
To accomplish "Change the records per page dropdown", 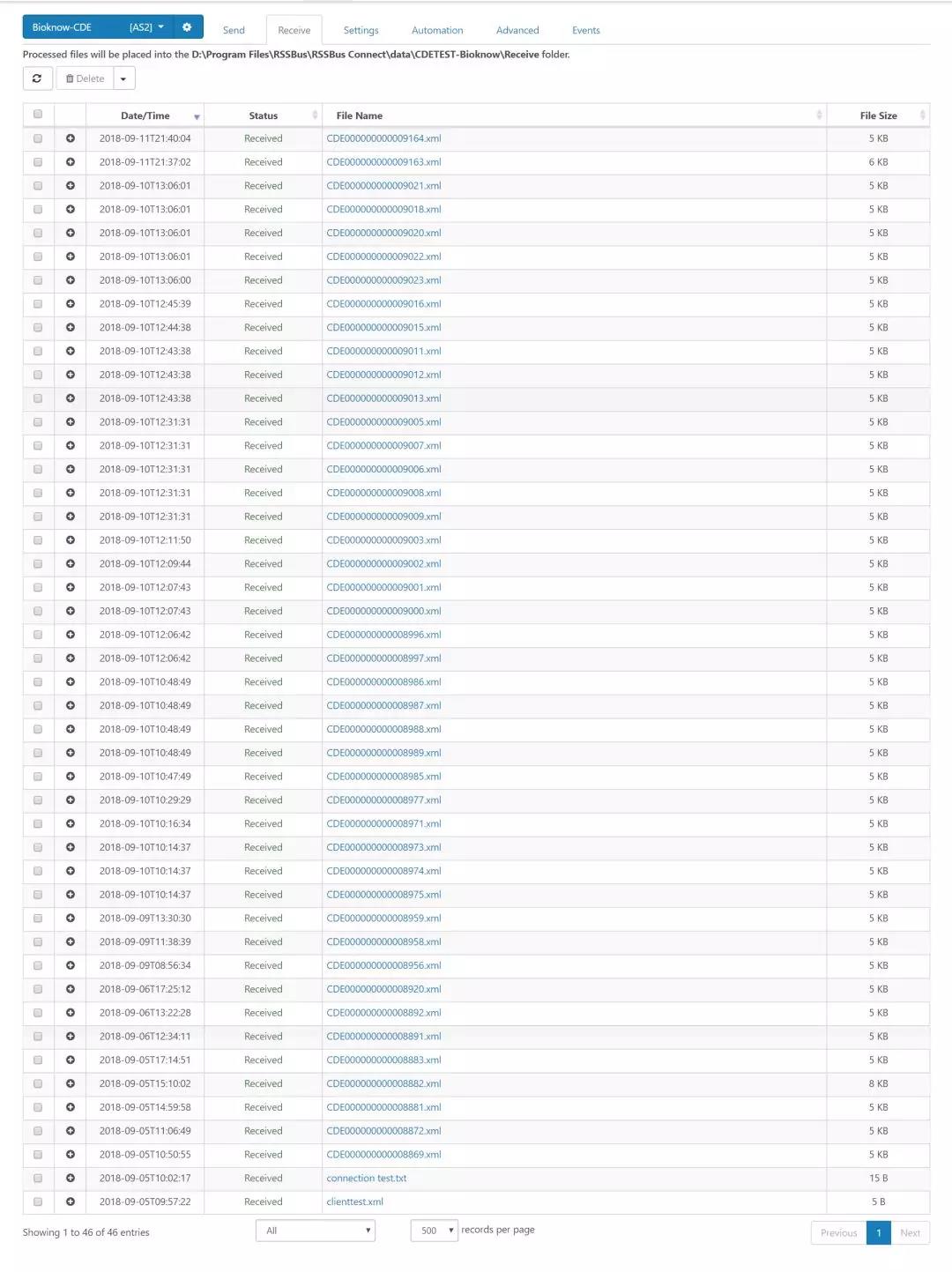I will (x=434, y=1231).
